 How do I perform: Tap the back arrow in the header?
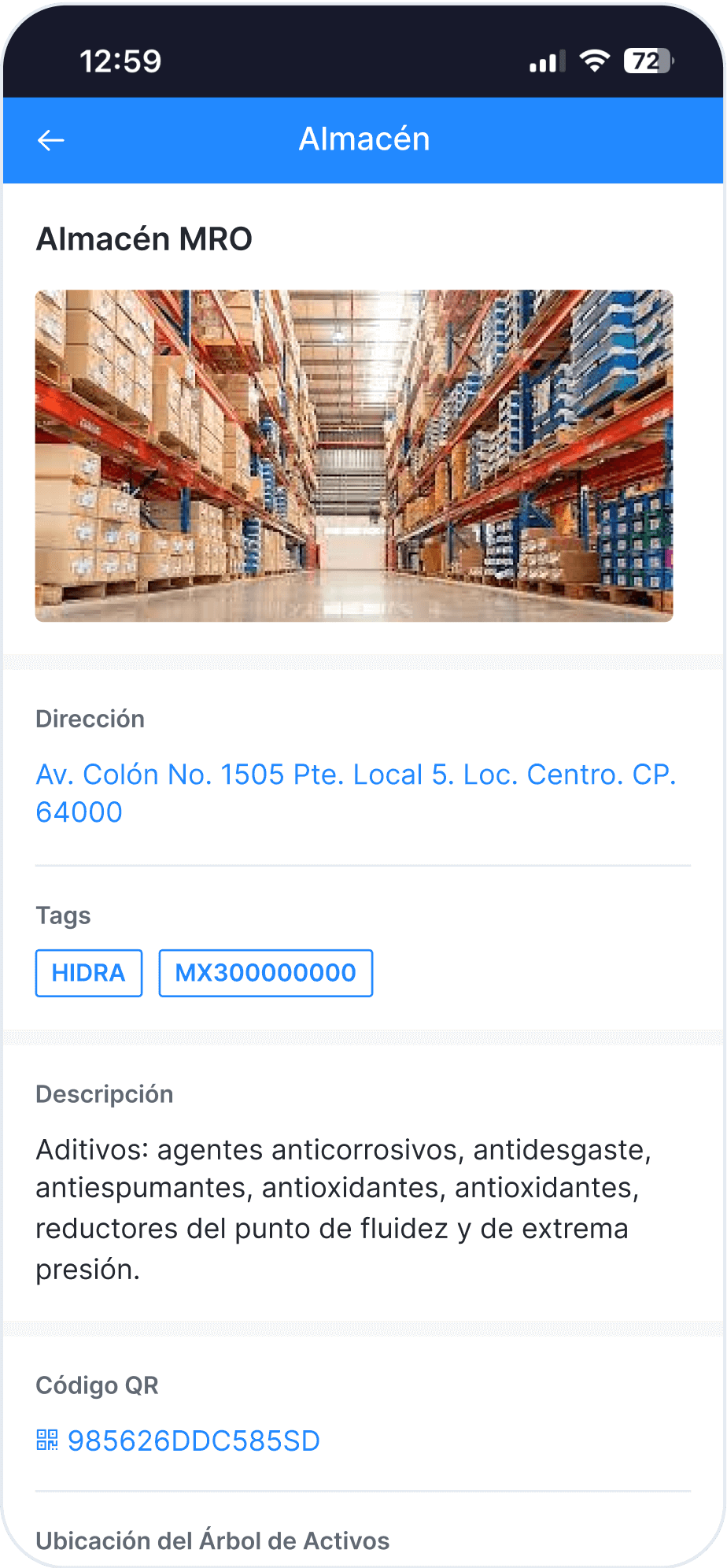point(50,140)
